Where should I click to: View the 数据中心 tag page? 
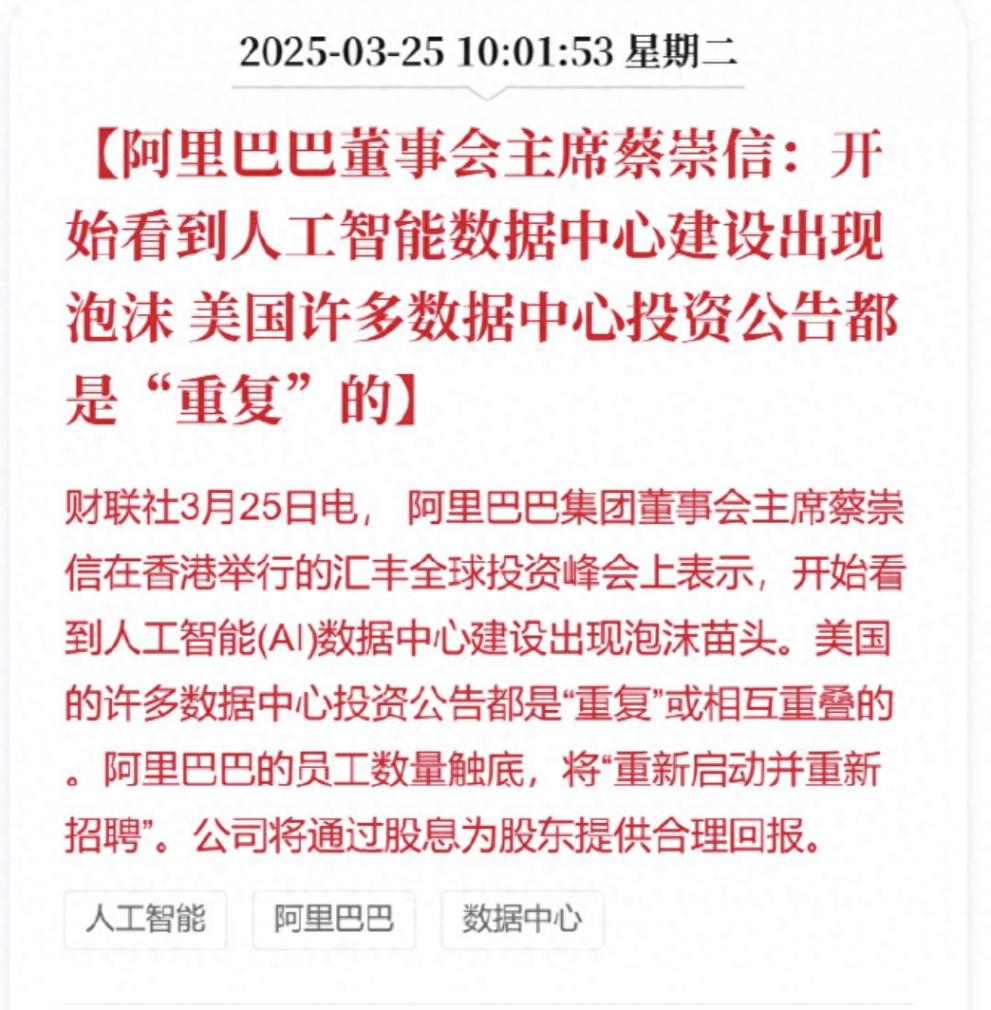pyautogui.click(x=522, y=919)
